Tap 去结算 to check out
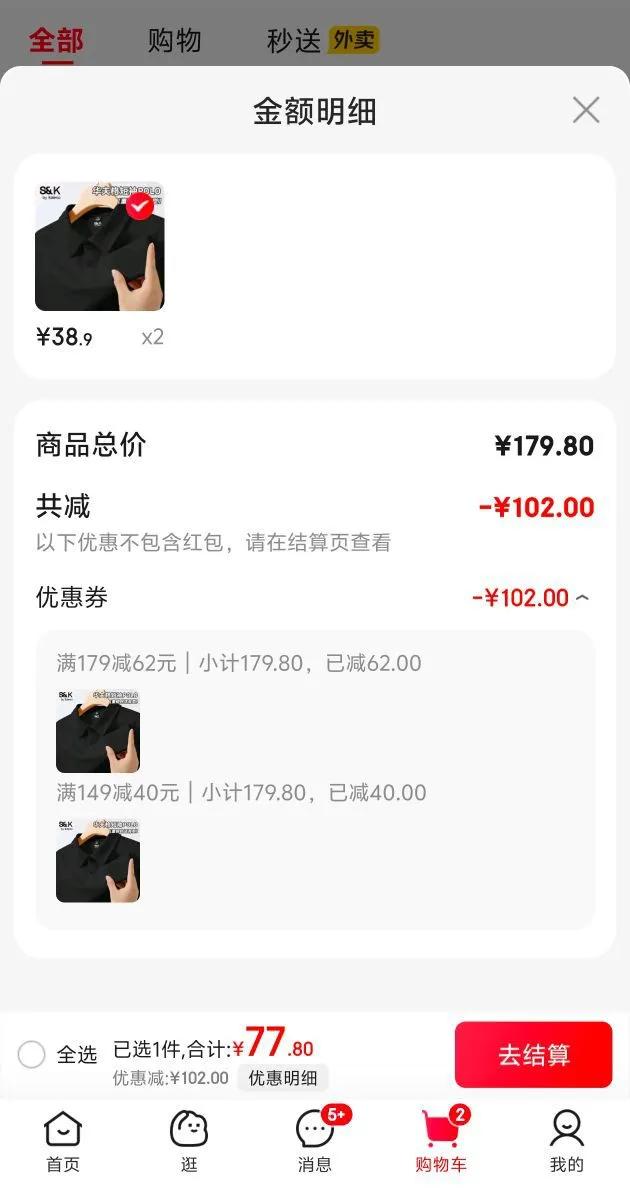This screenshot has height=1188, width=630. click(x=533, y=1054)
